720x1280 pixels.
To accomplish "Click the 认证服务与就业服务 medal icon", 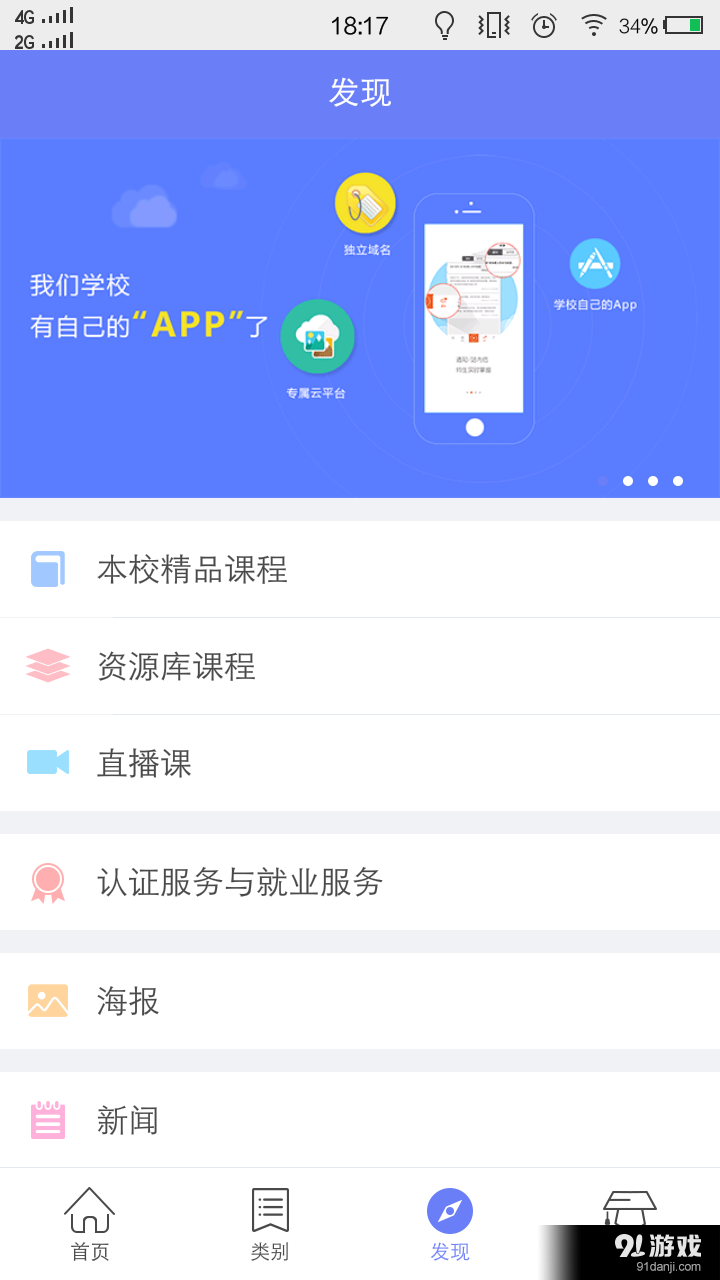I will tap(47, 882).
